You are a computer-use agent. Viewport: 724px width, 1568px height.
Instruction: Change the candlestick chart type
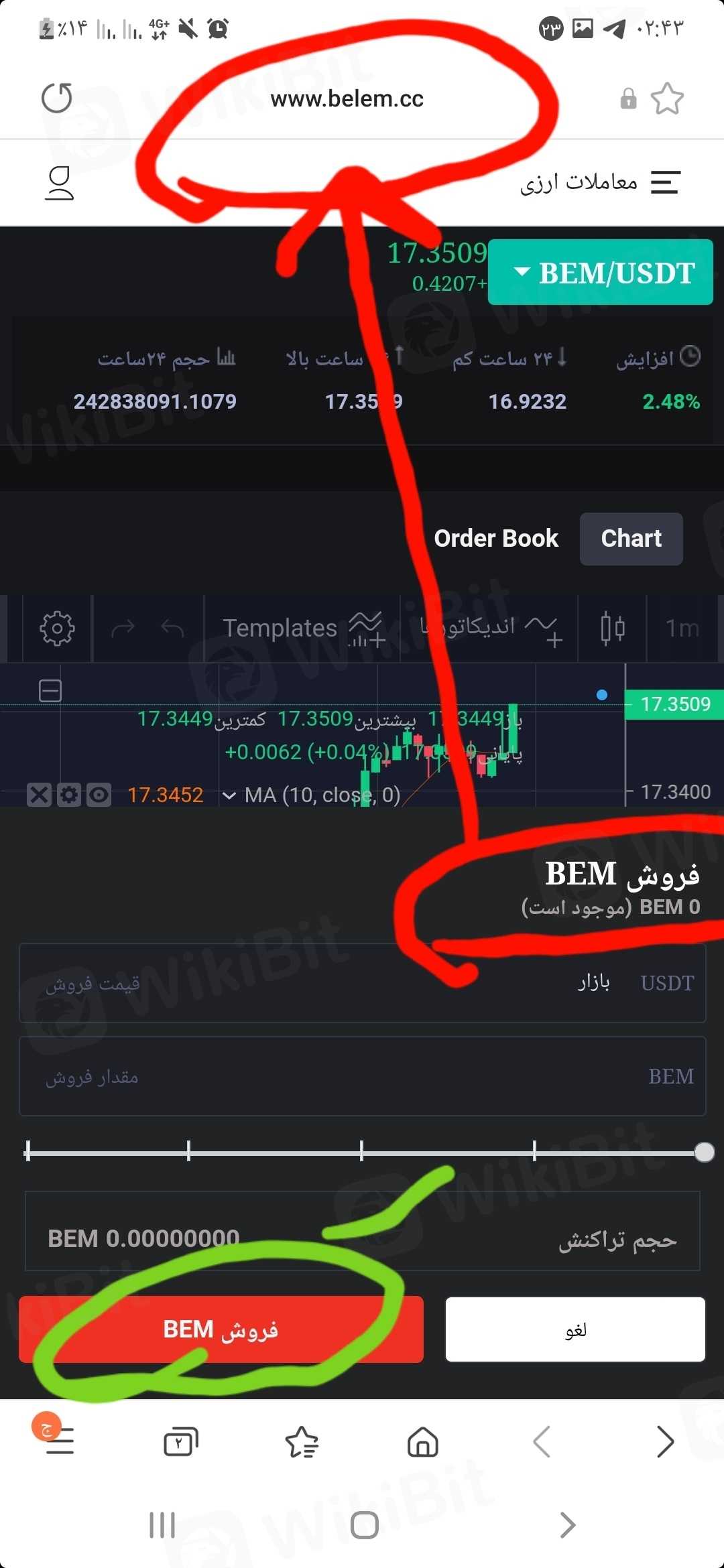[x=613, y=629]
